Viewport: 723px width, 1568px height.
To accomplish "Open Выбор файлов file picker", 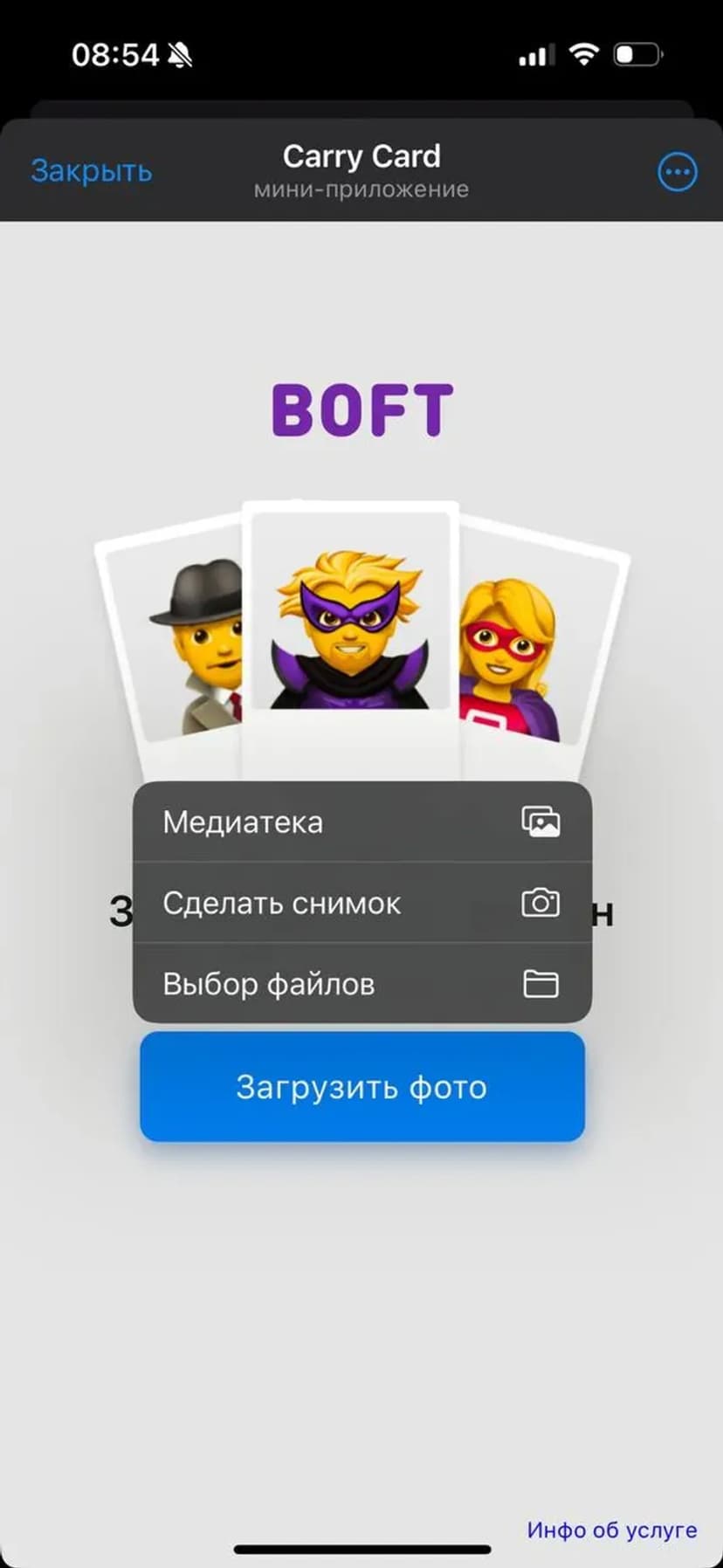I will click(361, 984).
